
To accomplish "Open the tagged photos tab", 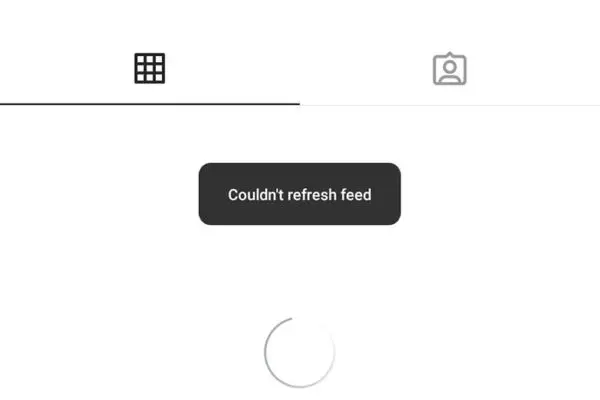I will (450, 68).
